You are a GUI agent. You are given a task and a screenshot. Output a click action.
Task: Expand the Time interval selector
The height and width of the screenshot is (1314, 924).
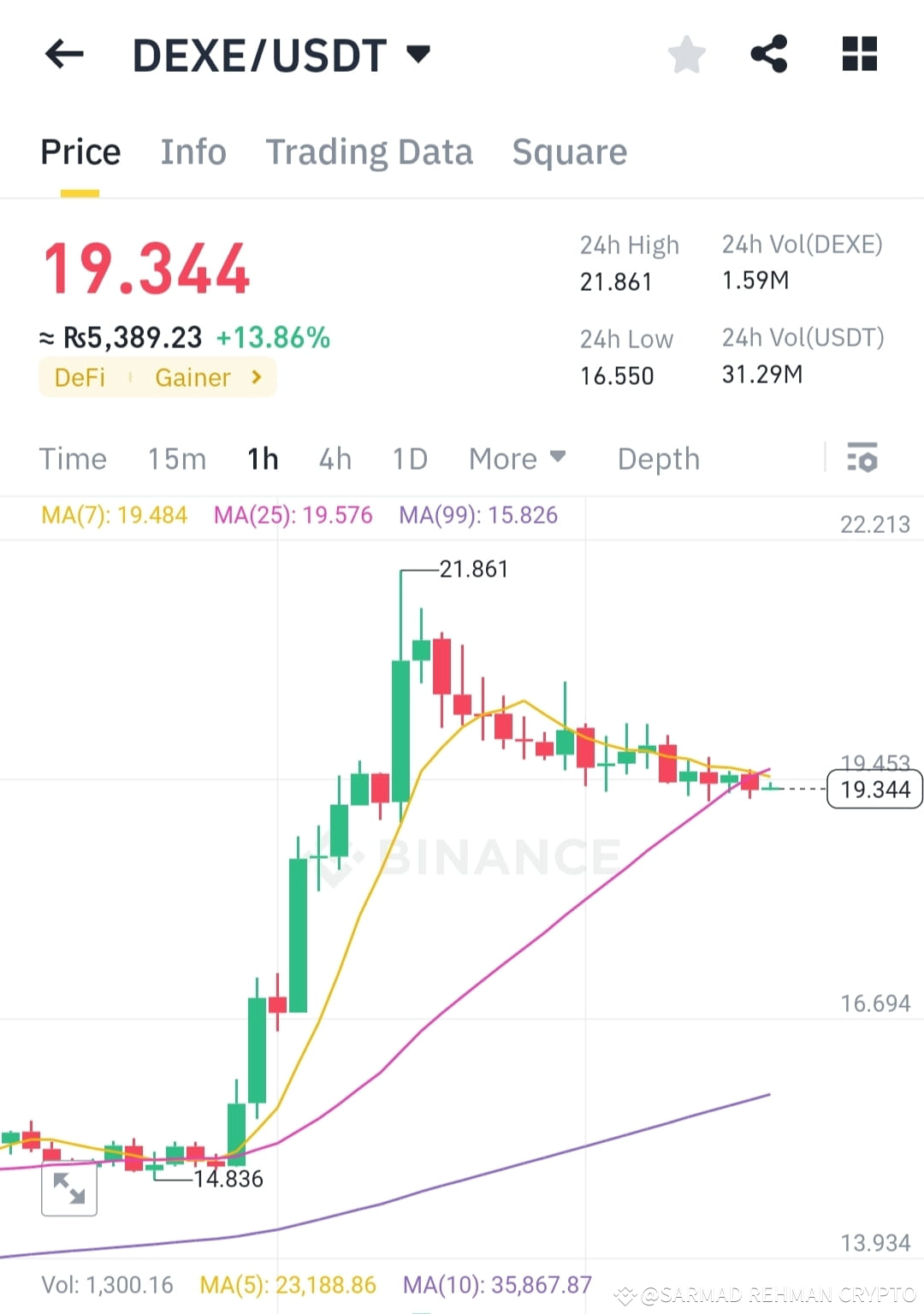73,459
